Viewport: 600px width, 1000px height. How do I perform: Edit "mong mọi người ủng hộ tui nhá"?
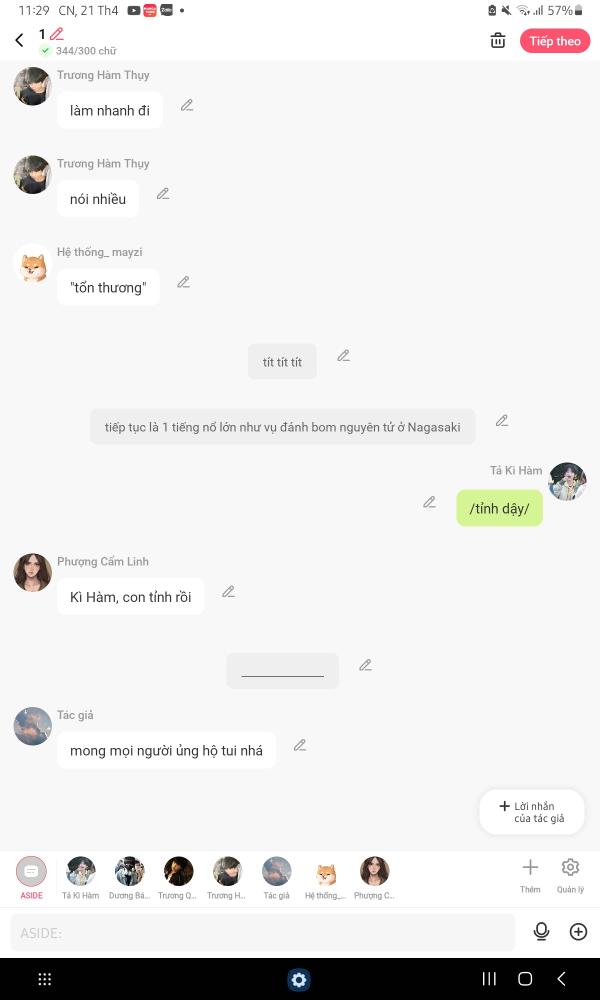300,745
